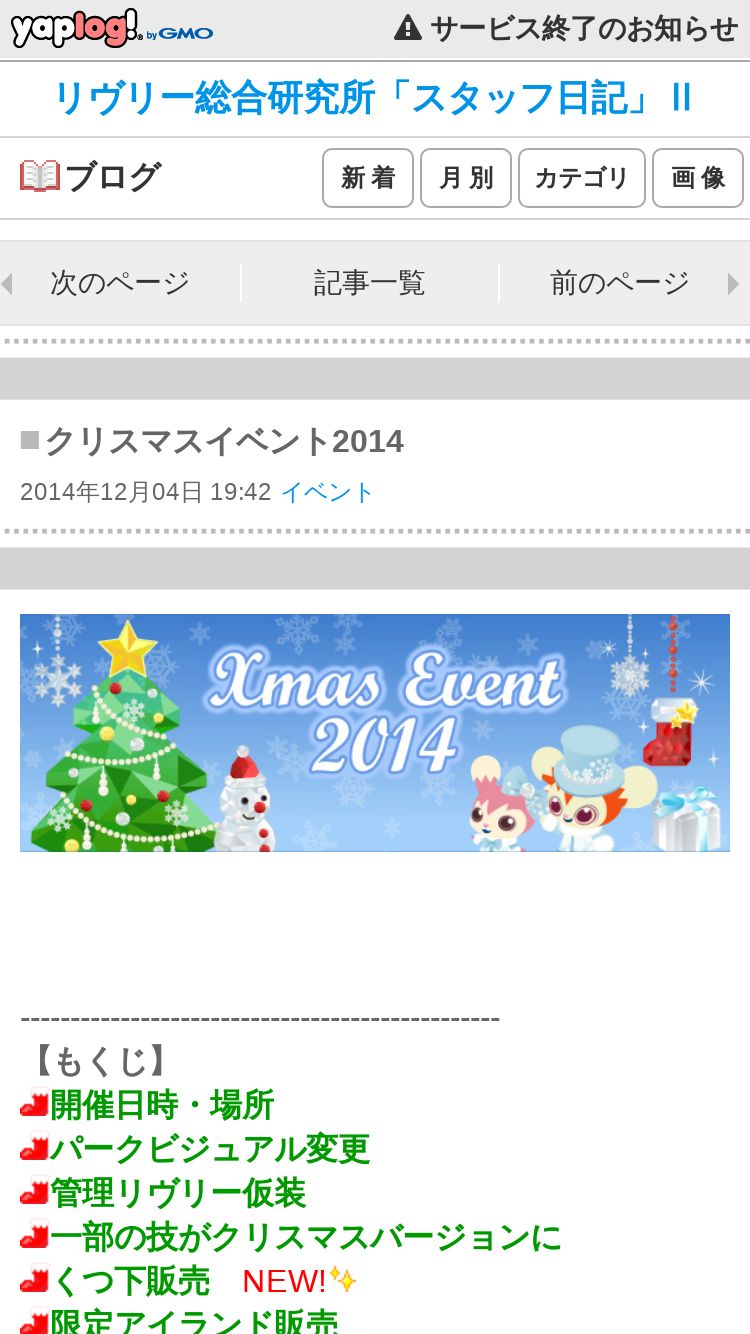Viewport: 750px width, 1334px height.
Task: Open blog title リヴリー総合研究所「スタッフ日記」II
Action: tap(372, 98)
